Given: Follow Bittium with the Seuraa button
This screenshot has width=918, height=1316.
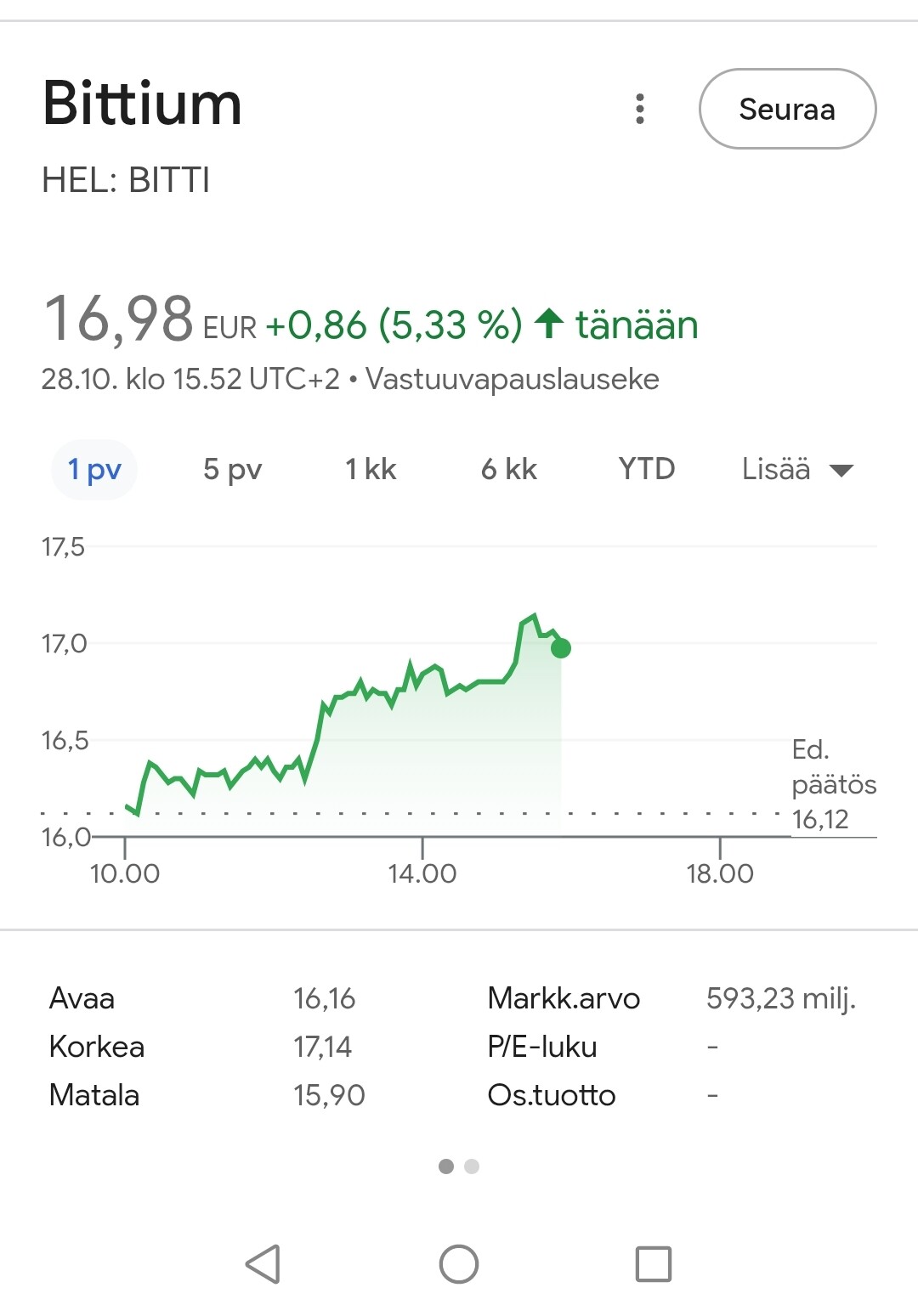Looking at the screenshot, I should [x=787, y=109].
